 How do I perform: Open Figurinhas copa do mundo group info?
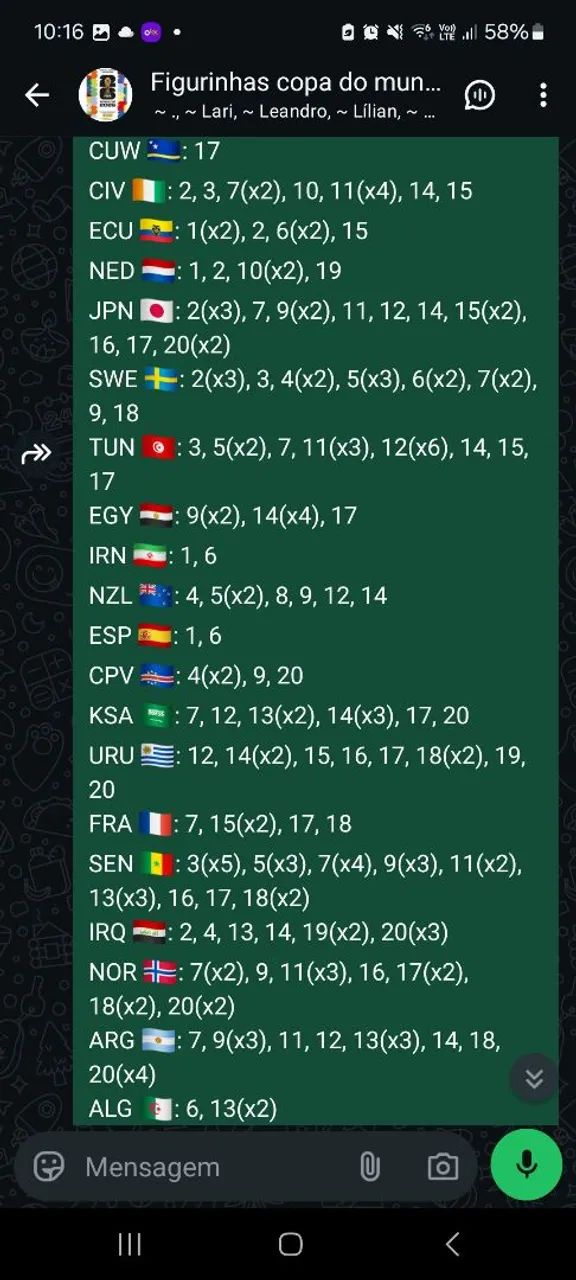pos(295,95)
